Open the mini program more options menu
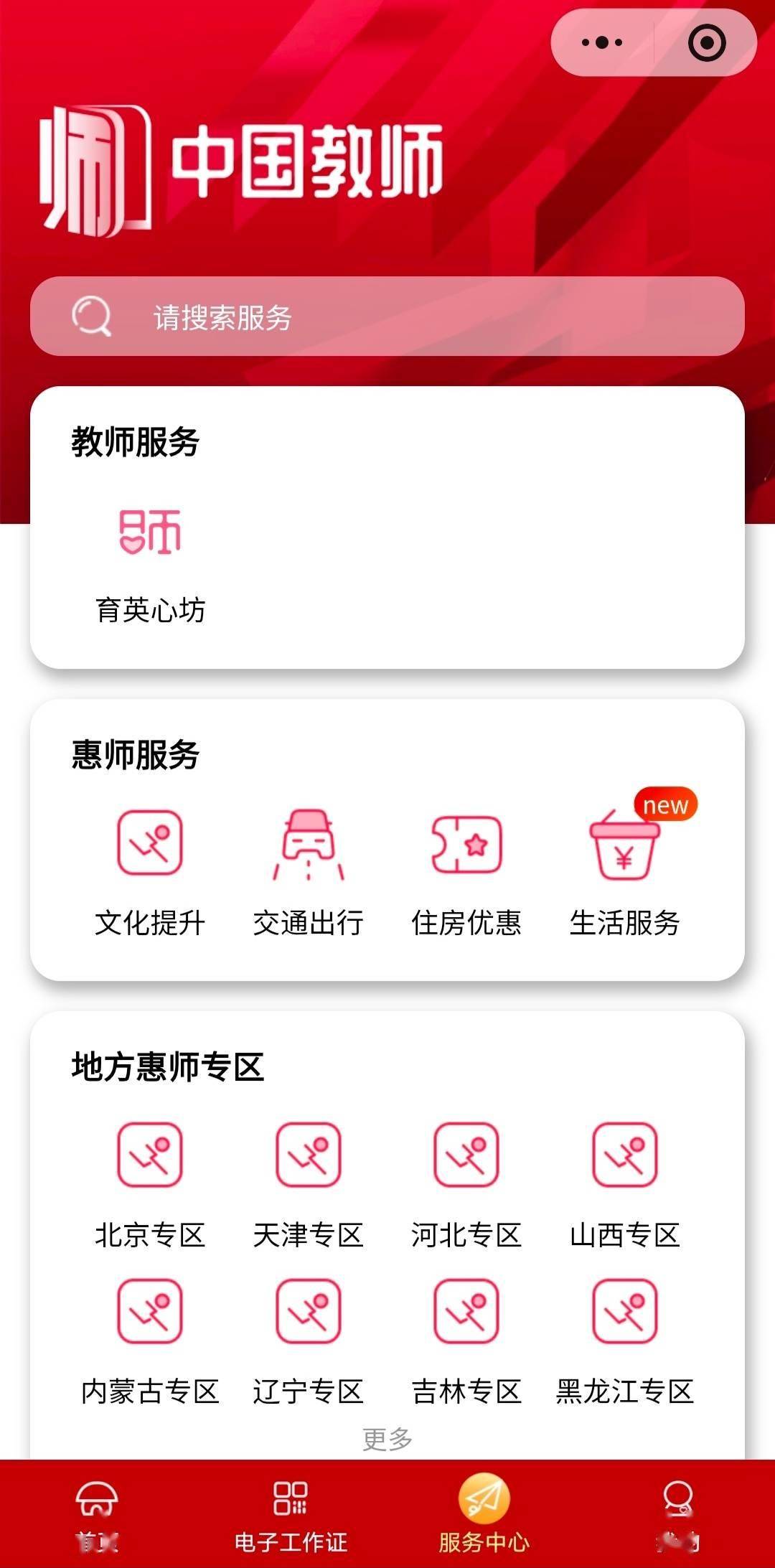The height and width of the screenshot is (1568, 775). point(602,42)
